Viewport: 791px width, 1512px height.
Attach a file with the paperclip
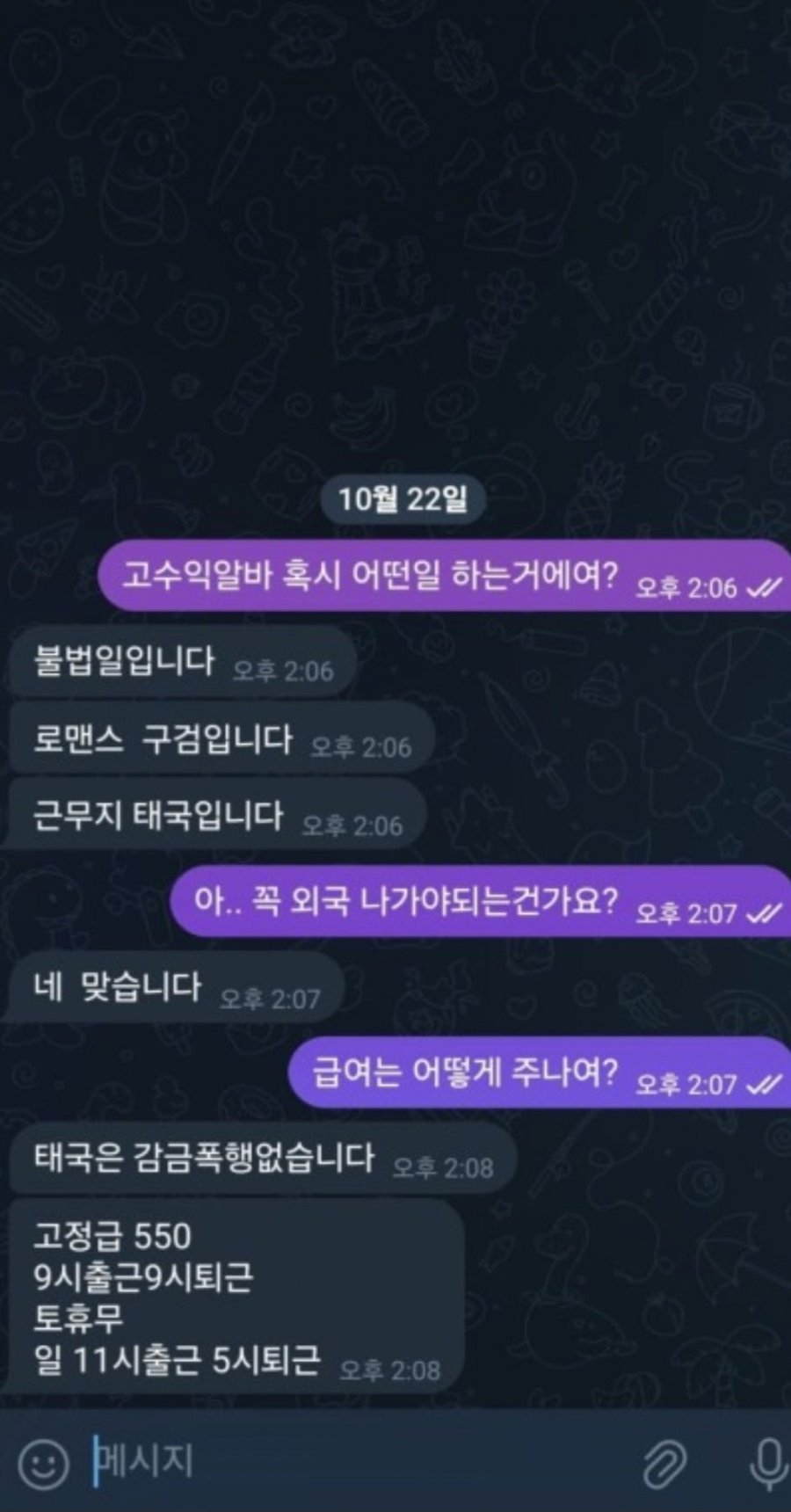664,1464
